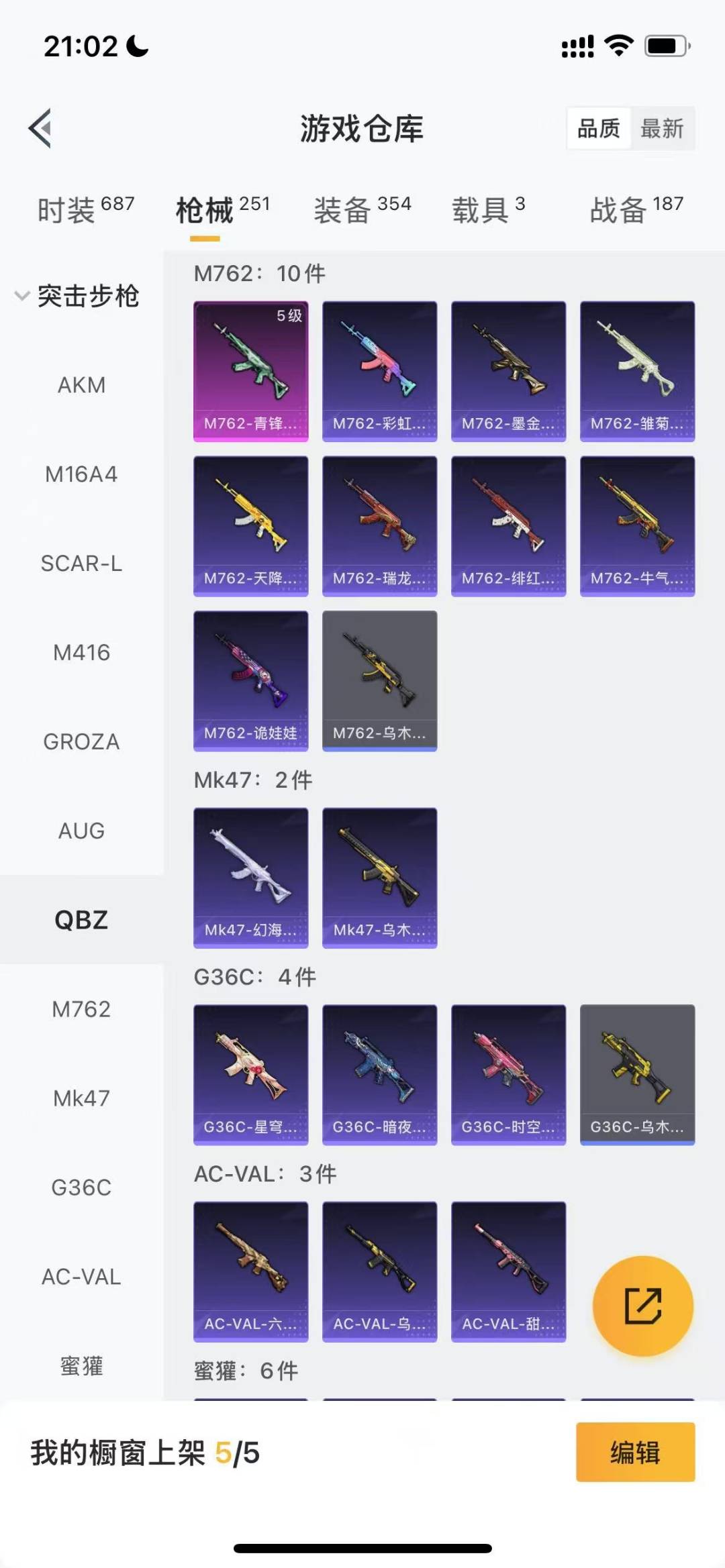Select M416 in the weapon sidebar
Screen dimensions: 725x1568
click(x=81, y=652)
